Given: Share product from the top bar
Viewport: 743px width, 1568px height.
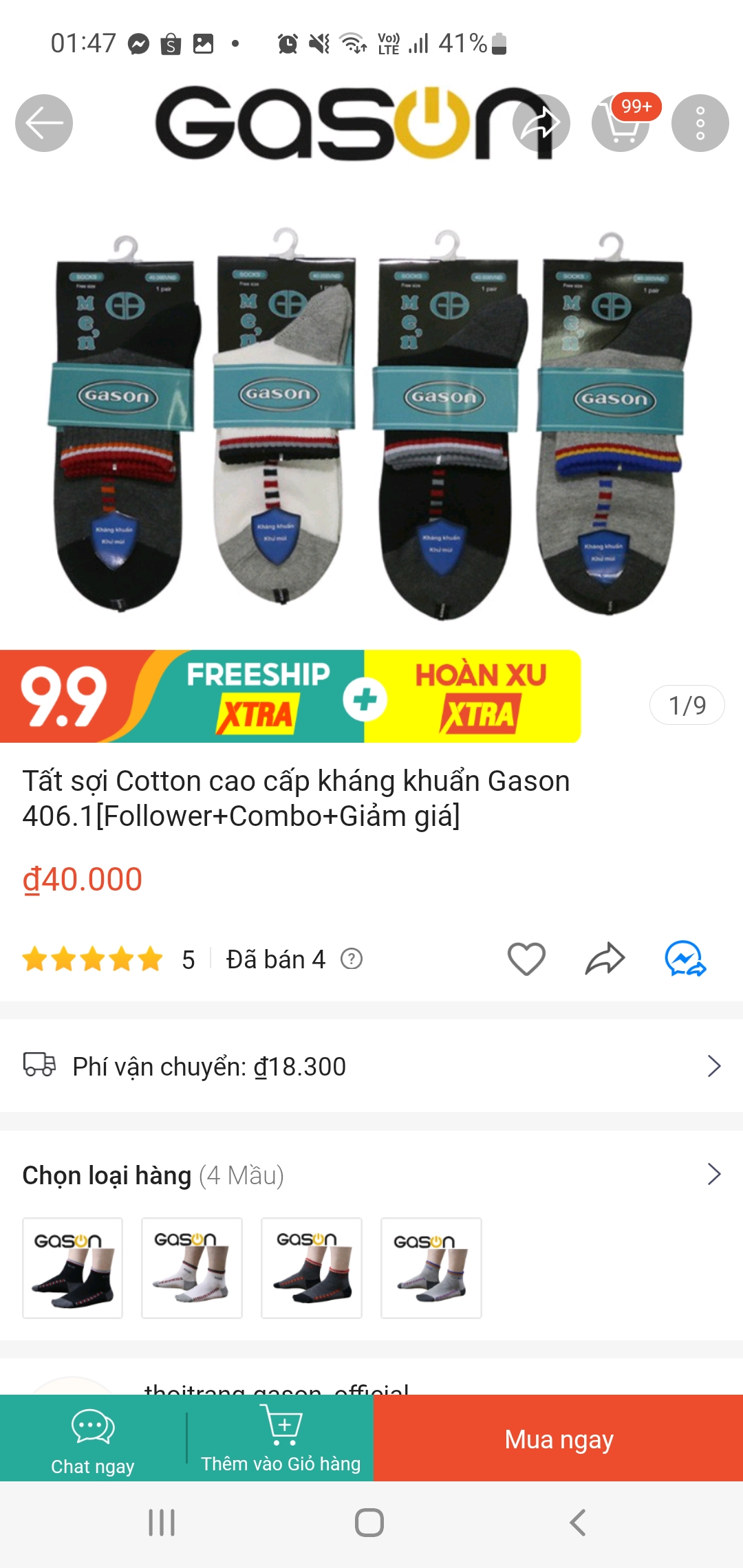Looking at the screenshot, I should point(541,123).
